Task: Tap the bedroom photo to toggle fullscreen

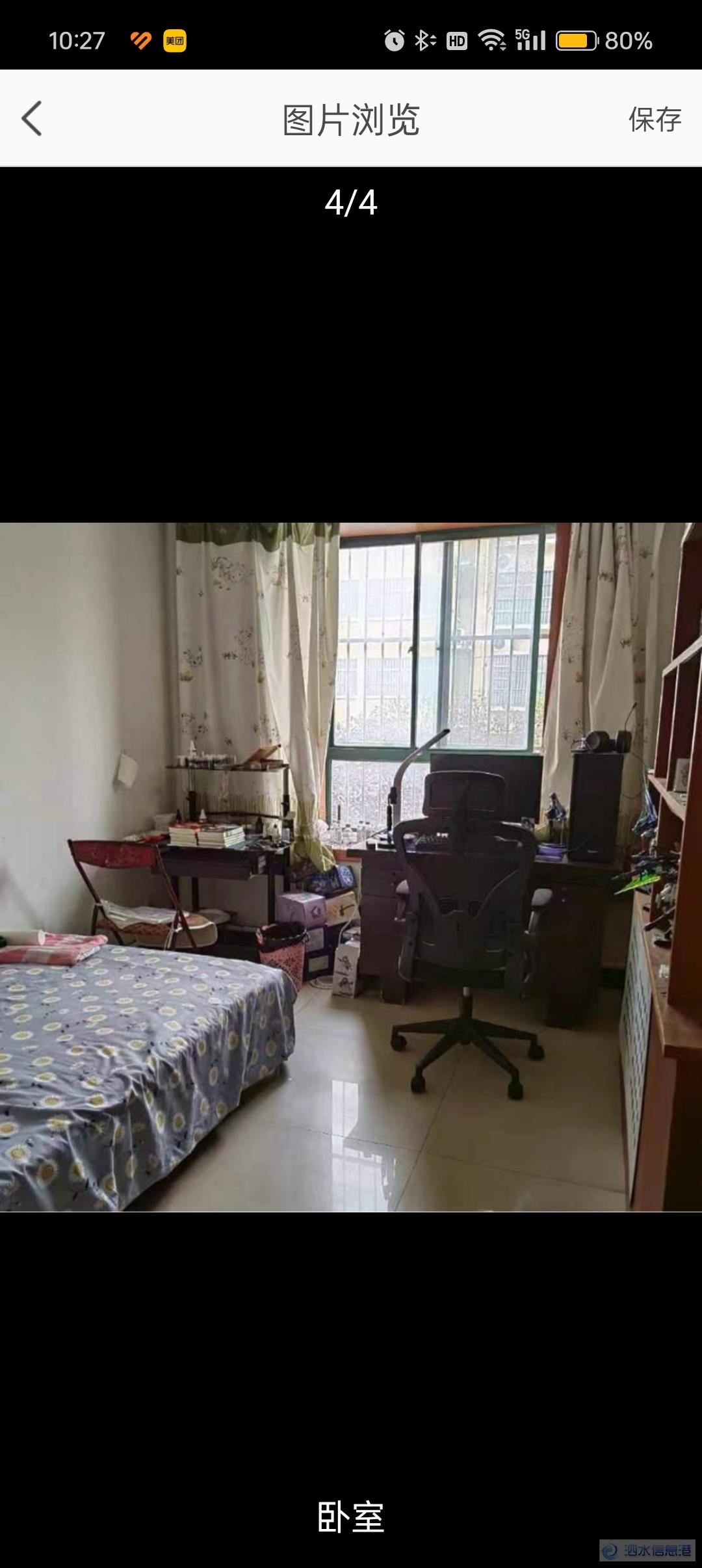Action: [x=351, y=867]
